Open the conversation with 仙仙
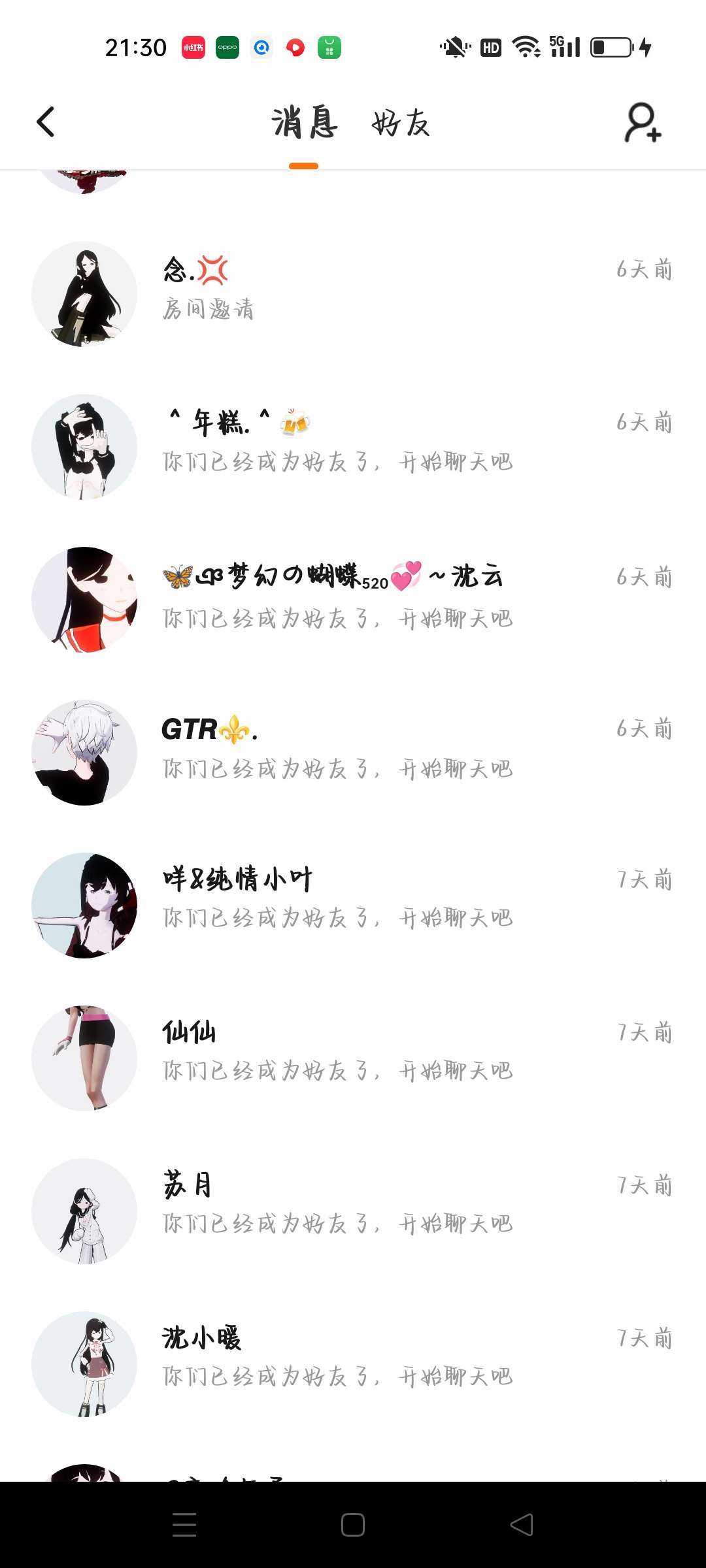 [352, 1057]
